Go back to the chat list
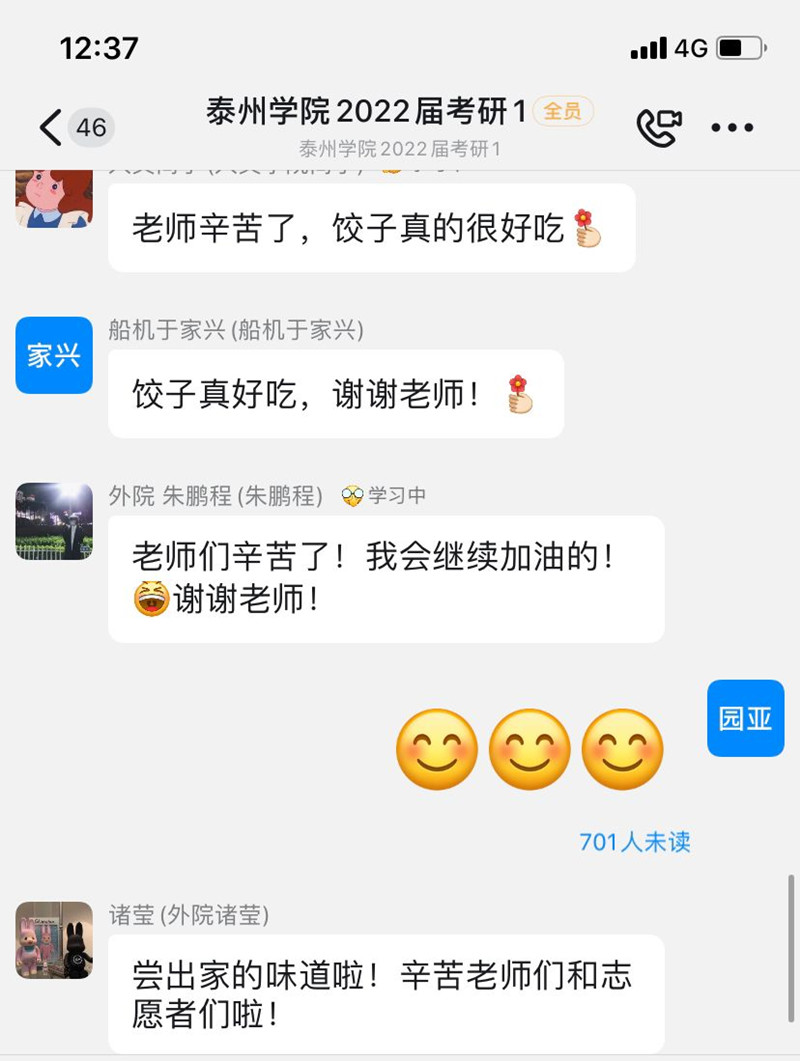The image size is (800, 1061). click(50, 127)
